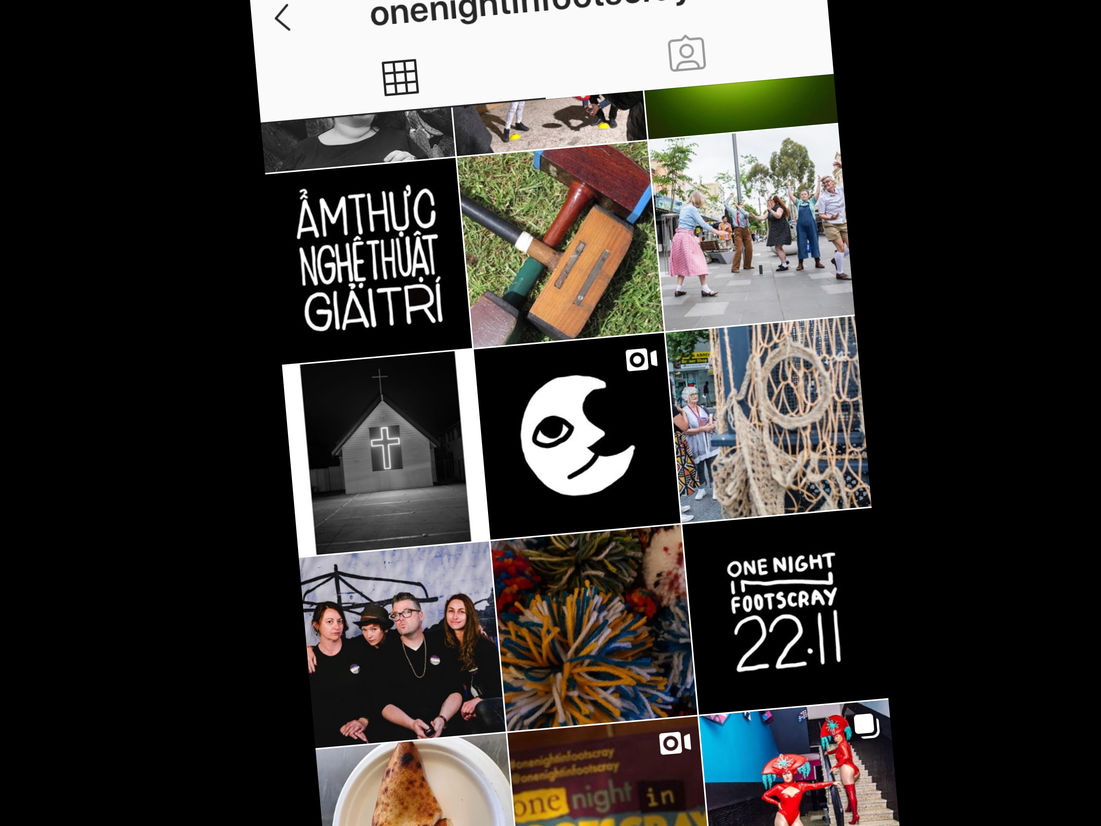Open the croquet mallets on grass post

point(560,243)
